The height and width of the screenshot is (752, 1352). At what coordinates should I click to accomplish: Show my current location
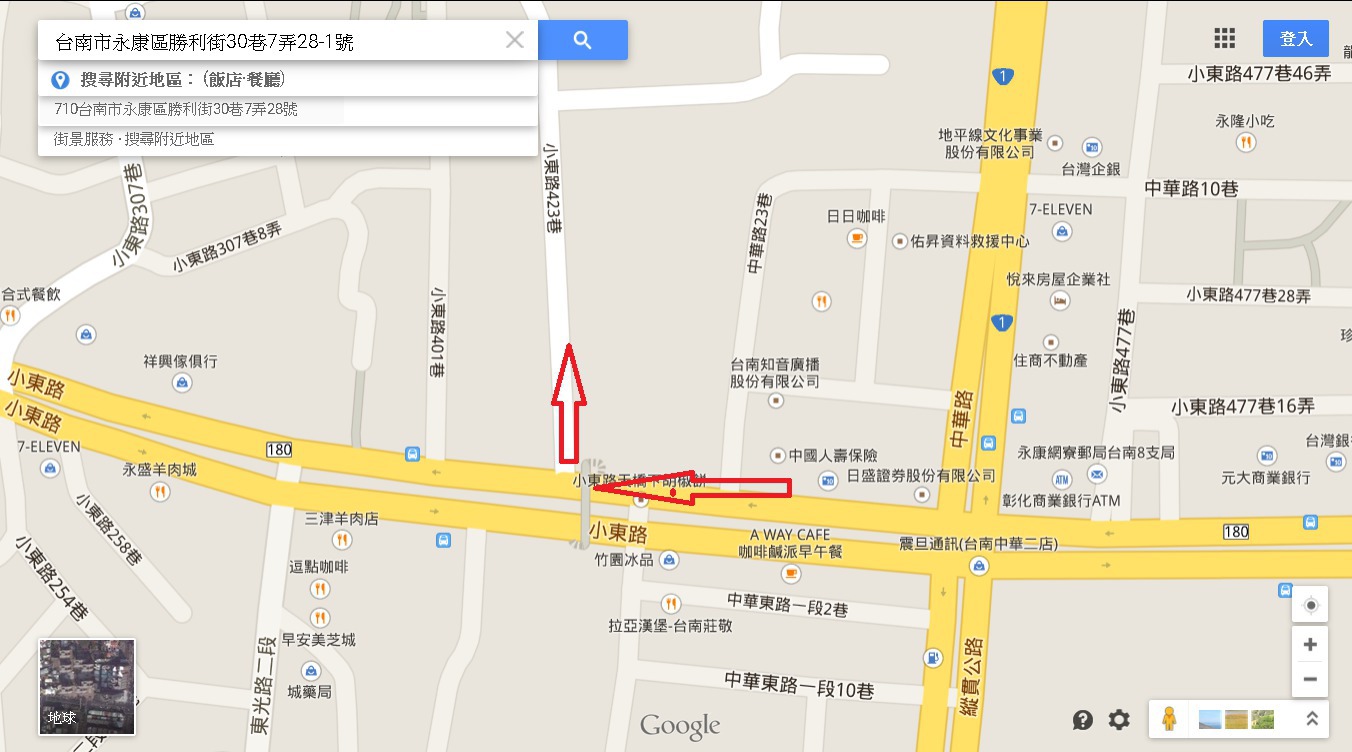tap(1310, 606)
